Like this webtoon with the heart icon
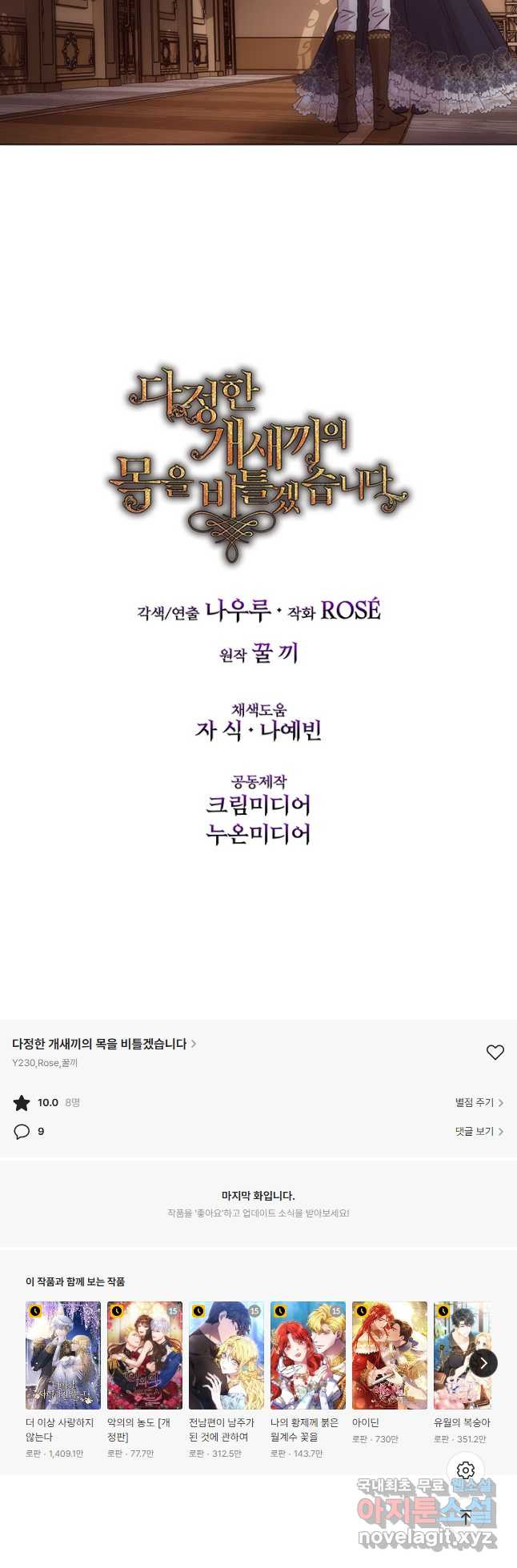Viewport: 517px width, 1568px height. point(495,1053)
